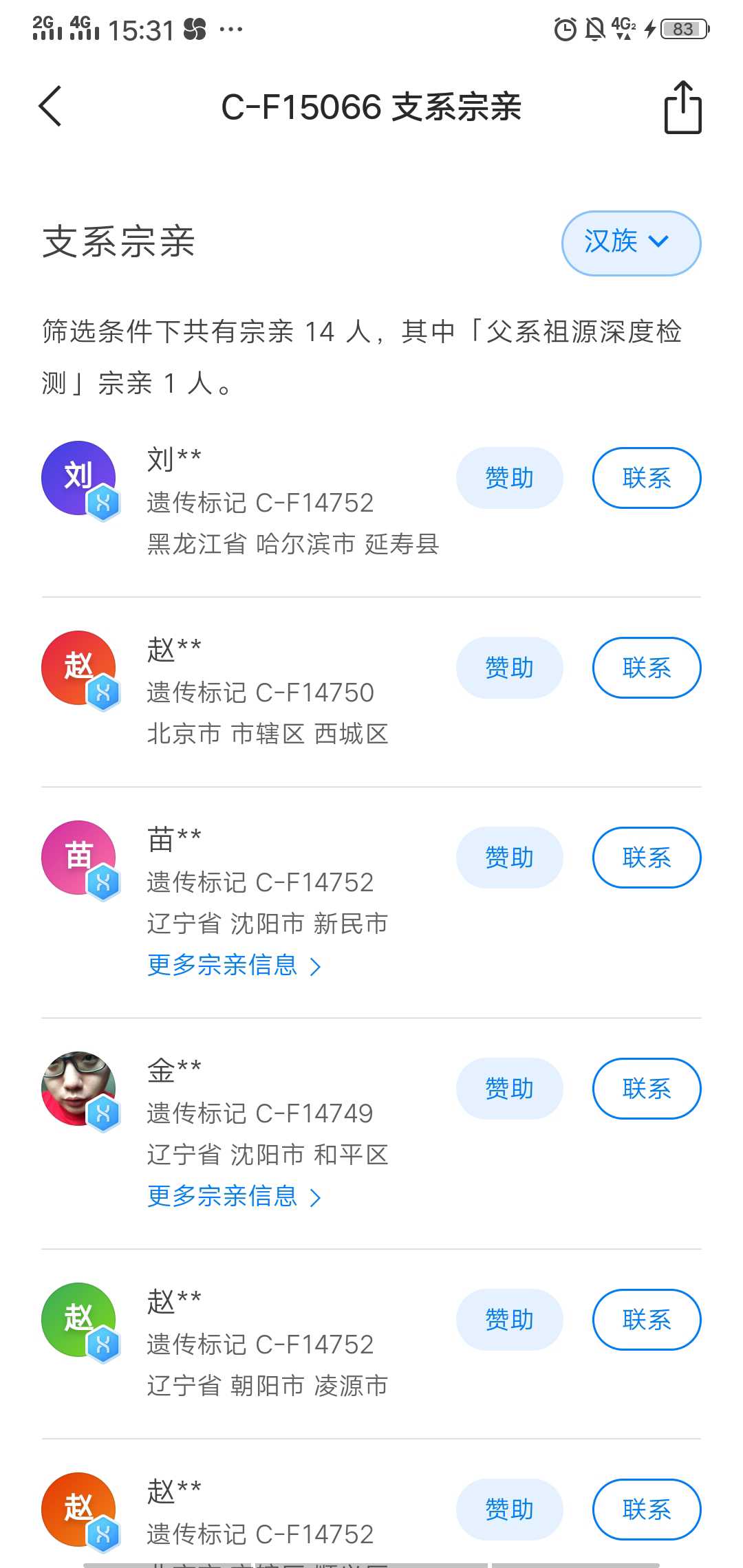Tap 联系 for 赵** in 西城区
The width and height of the screenshot is (743, 1568).
646,668
